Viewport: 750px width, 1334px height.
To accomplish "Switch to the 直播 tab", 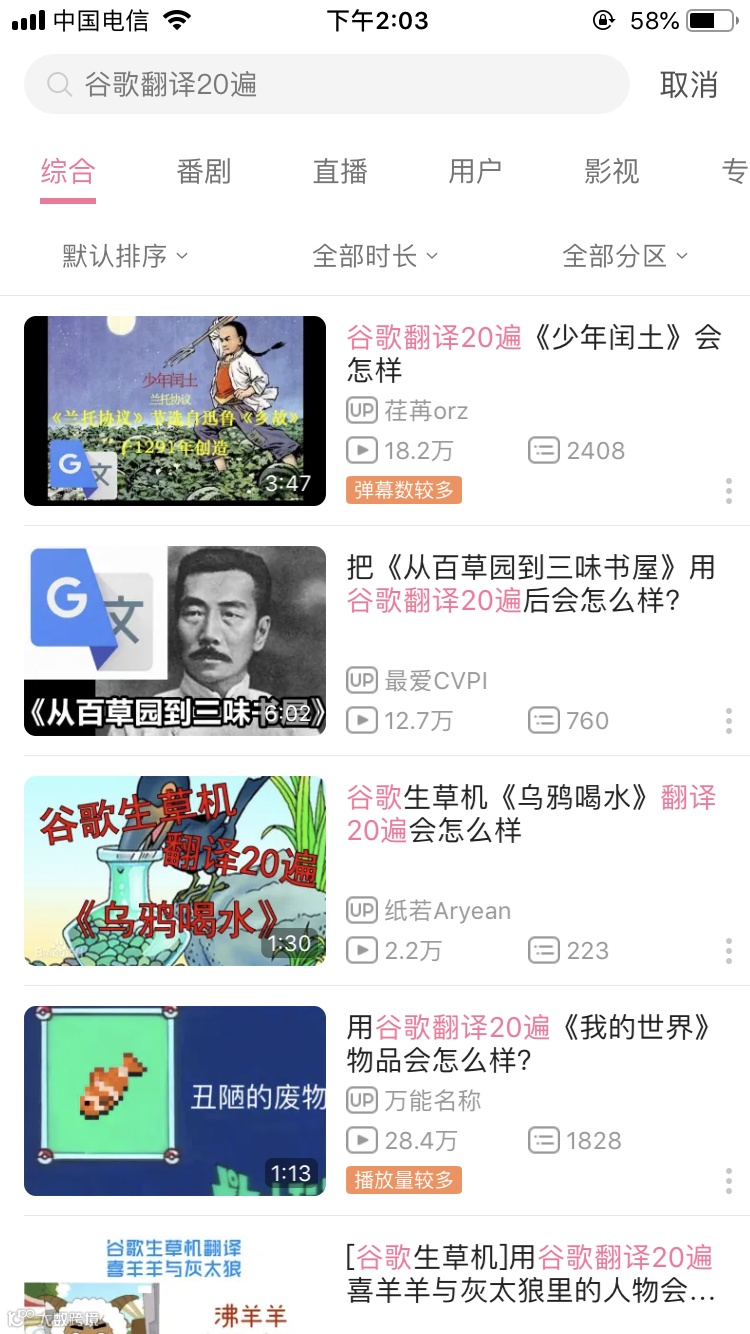I will click(x=340, y=172).
